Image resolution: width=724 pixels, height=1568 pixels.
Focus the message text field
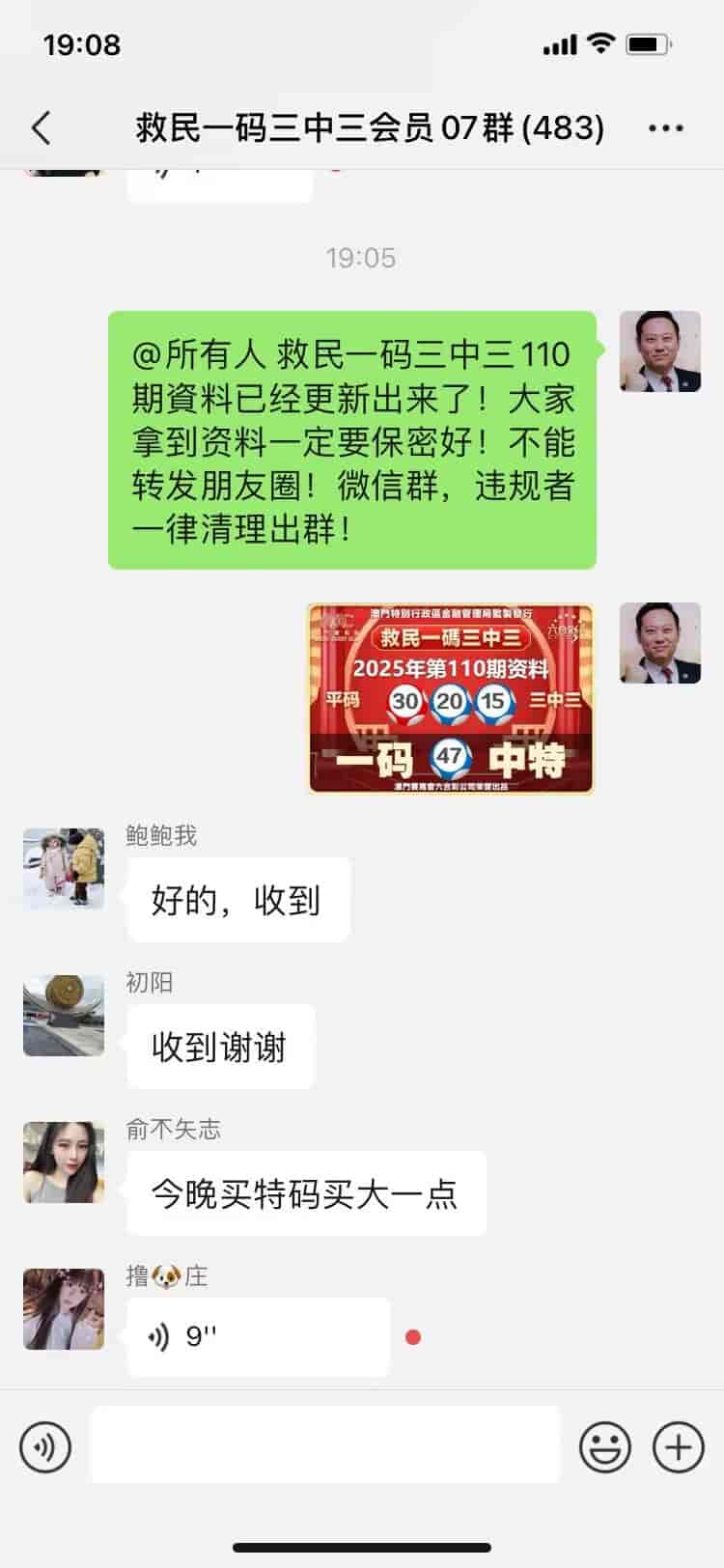(x=325, y=1445)
